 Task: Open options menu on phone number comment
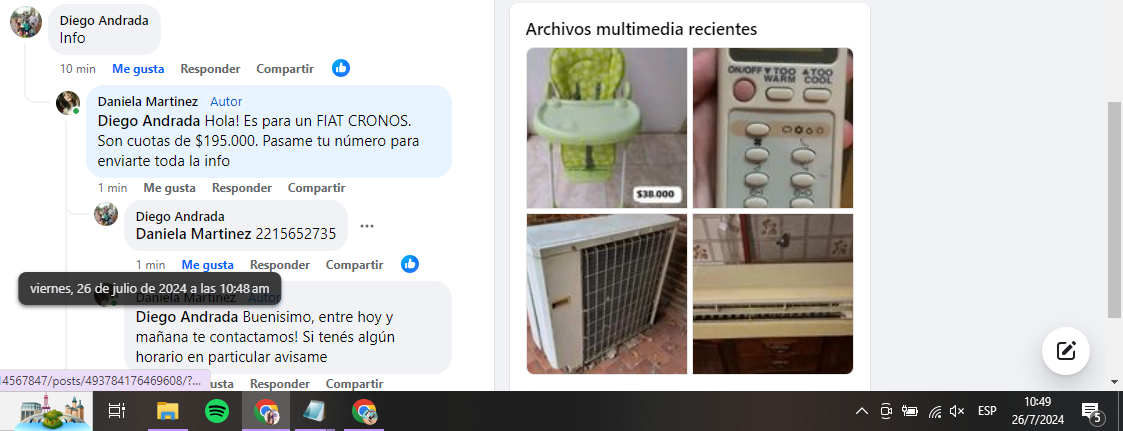pyautogui.click(x=367, y=226)
